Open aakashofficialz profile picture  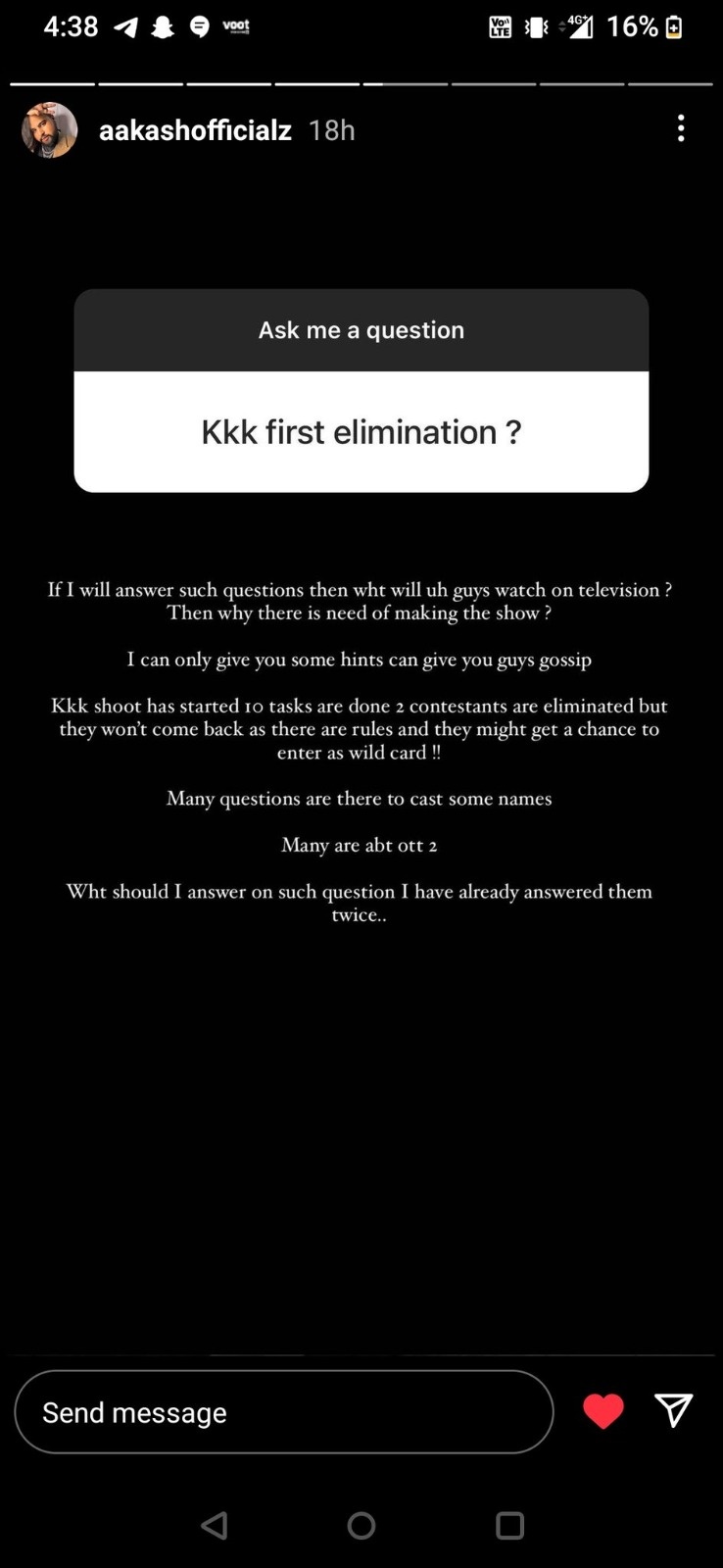[49, 129]
